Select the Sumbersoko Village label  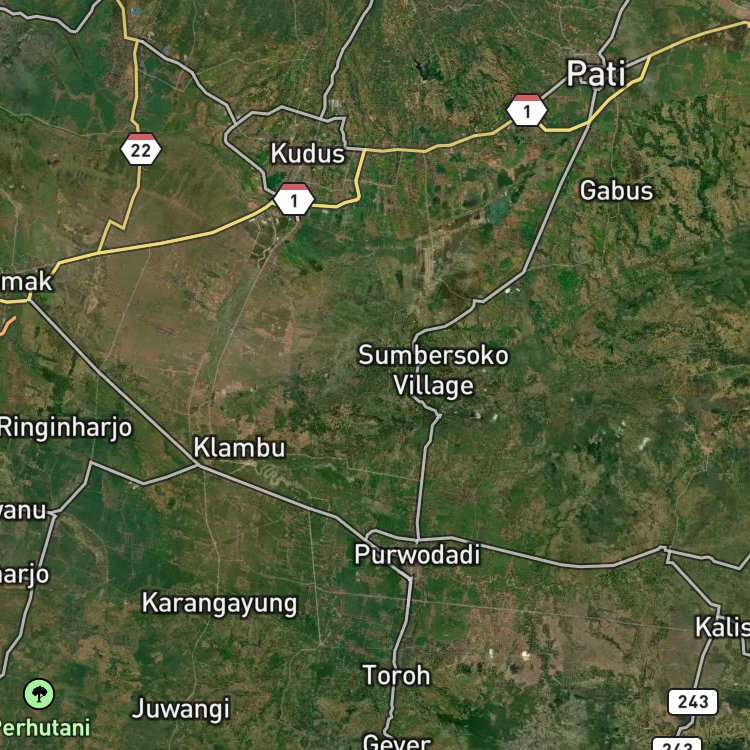(433, 370)
